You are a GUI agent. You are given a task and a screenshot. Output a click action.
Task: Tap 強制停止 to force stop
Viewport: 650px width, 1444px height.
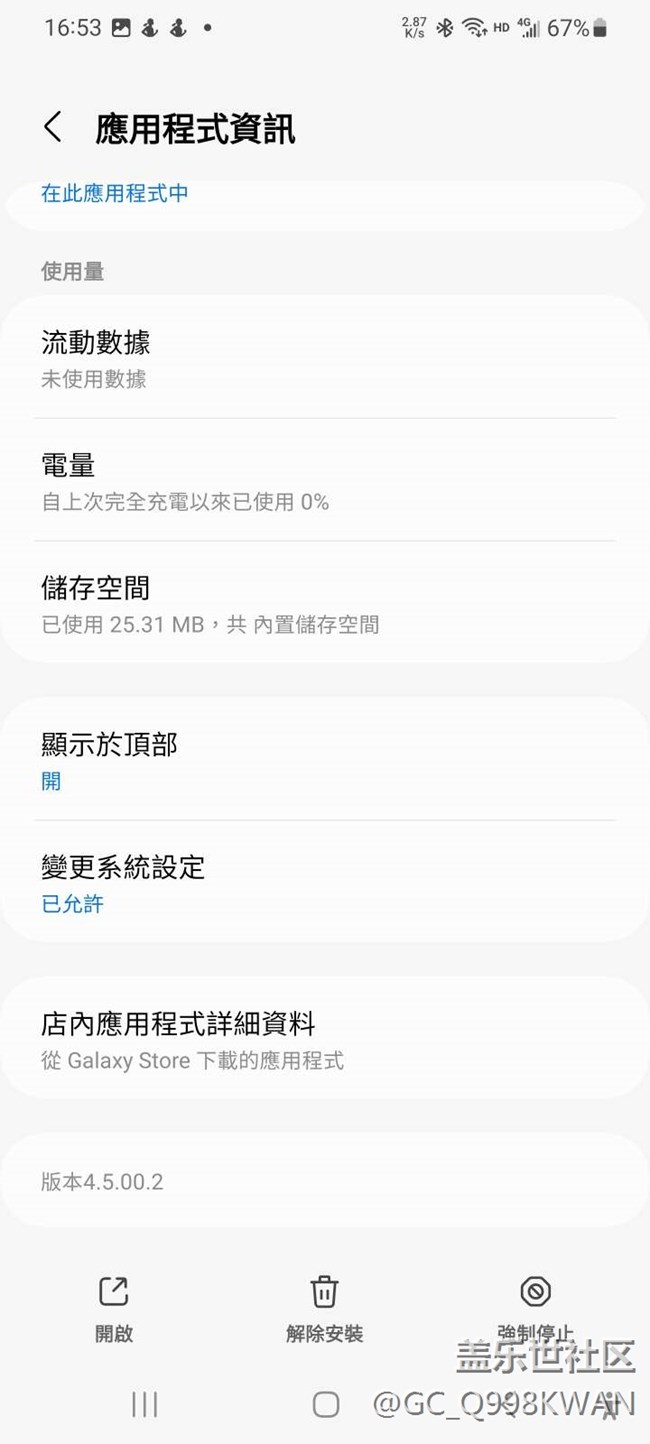(535, 1309)
